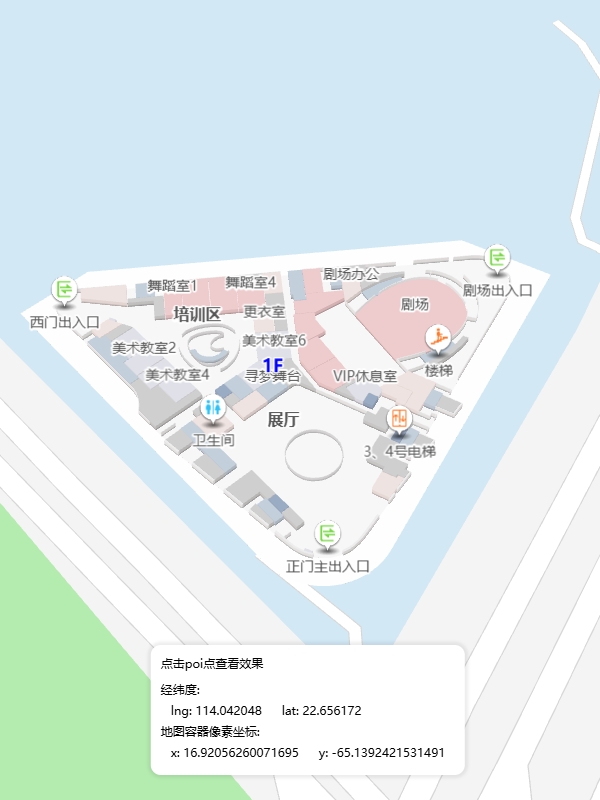This screenshot has width=600, height=800.
Task: Tap the 西门出入口 entrance marker
Action: coord(65,291)
